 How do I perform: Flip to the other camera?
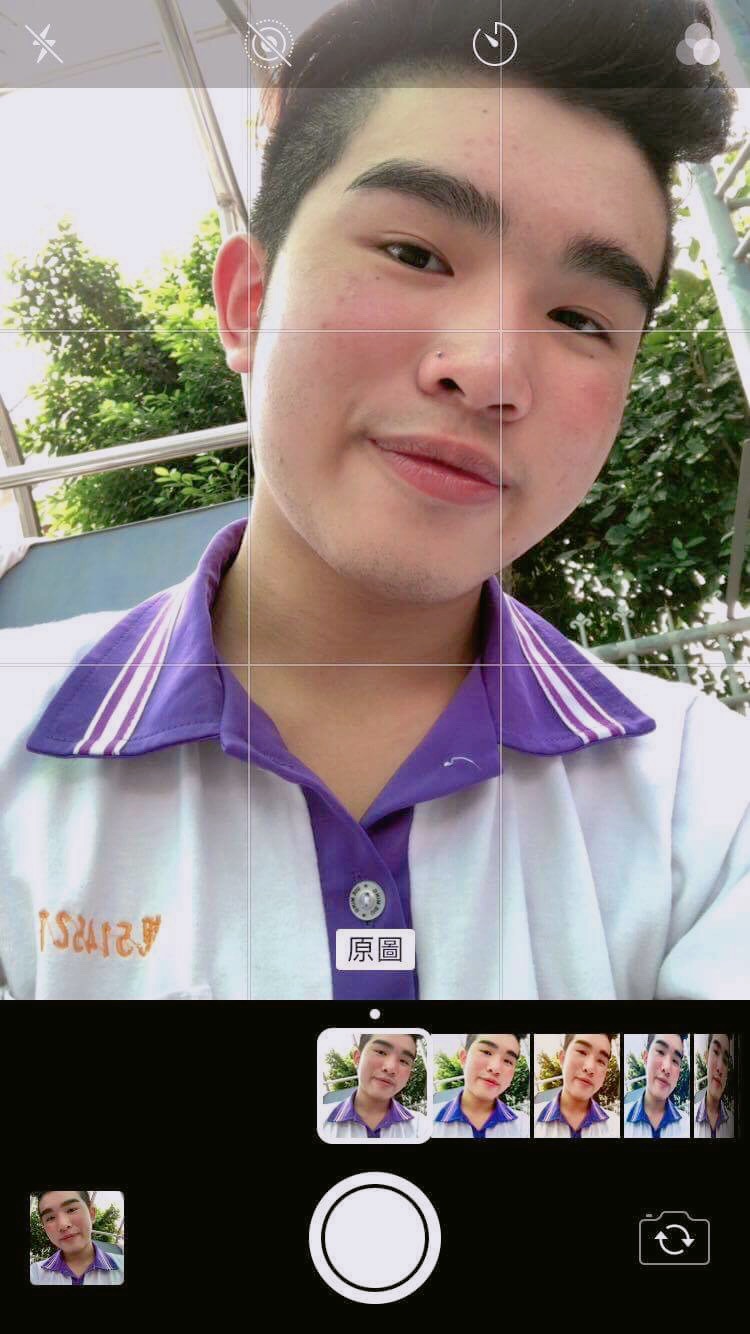(674, 1238)
